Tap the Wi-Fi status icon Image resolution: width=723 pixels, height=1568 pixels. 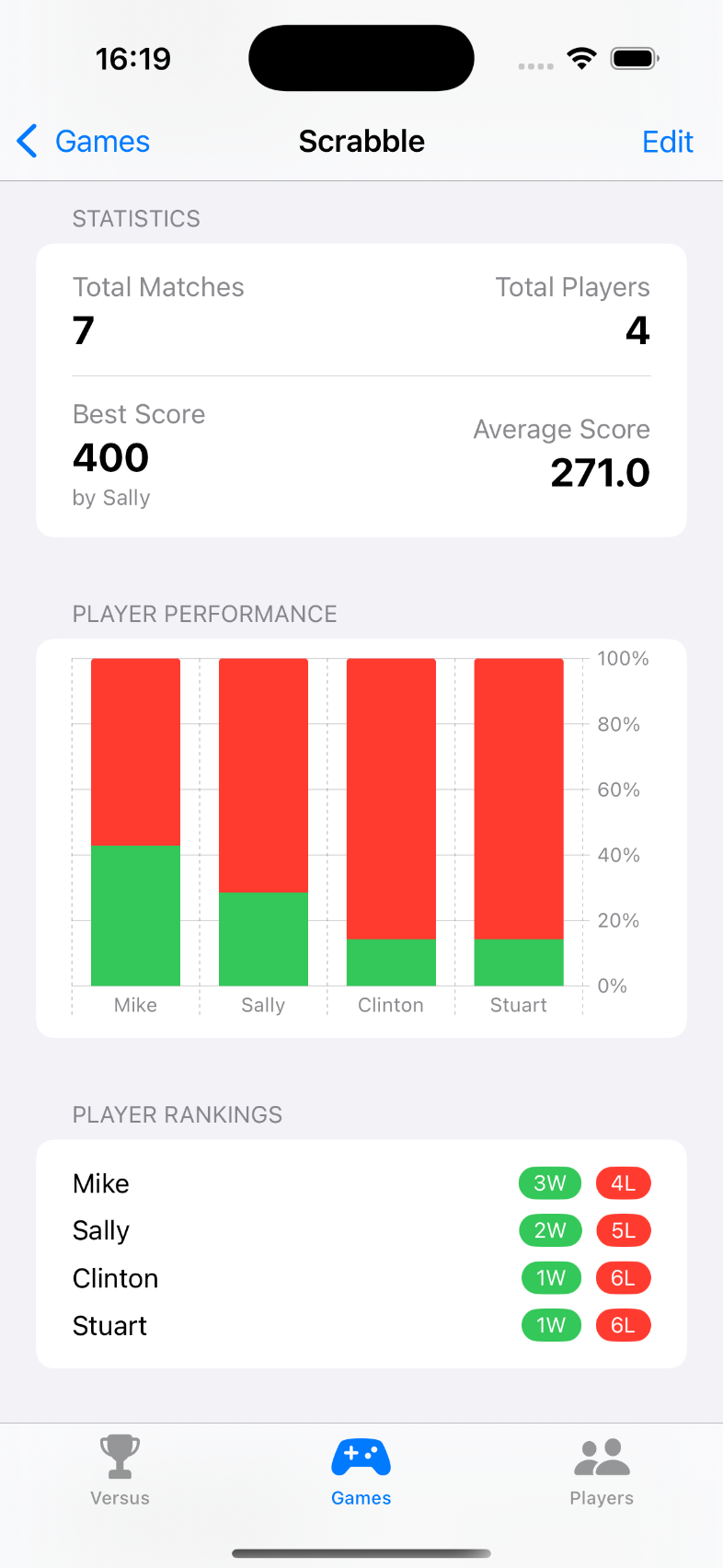coord(582,57)
